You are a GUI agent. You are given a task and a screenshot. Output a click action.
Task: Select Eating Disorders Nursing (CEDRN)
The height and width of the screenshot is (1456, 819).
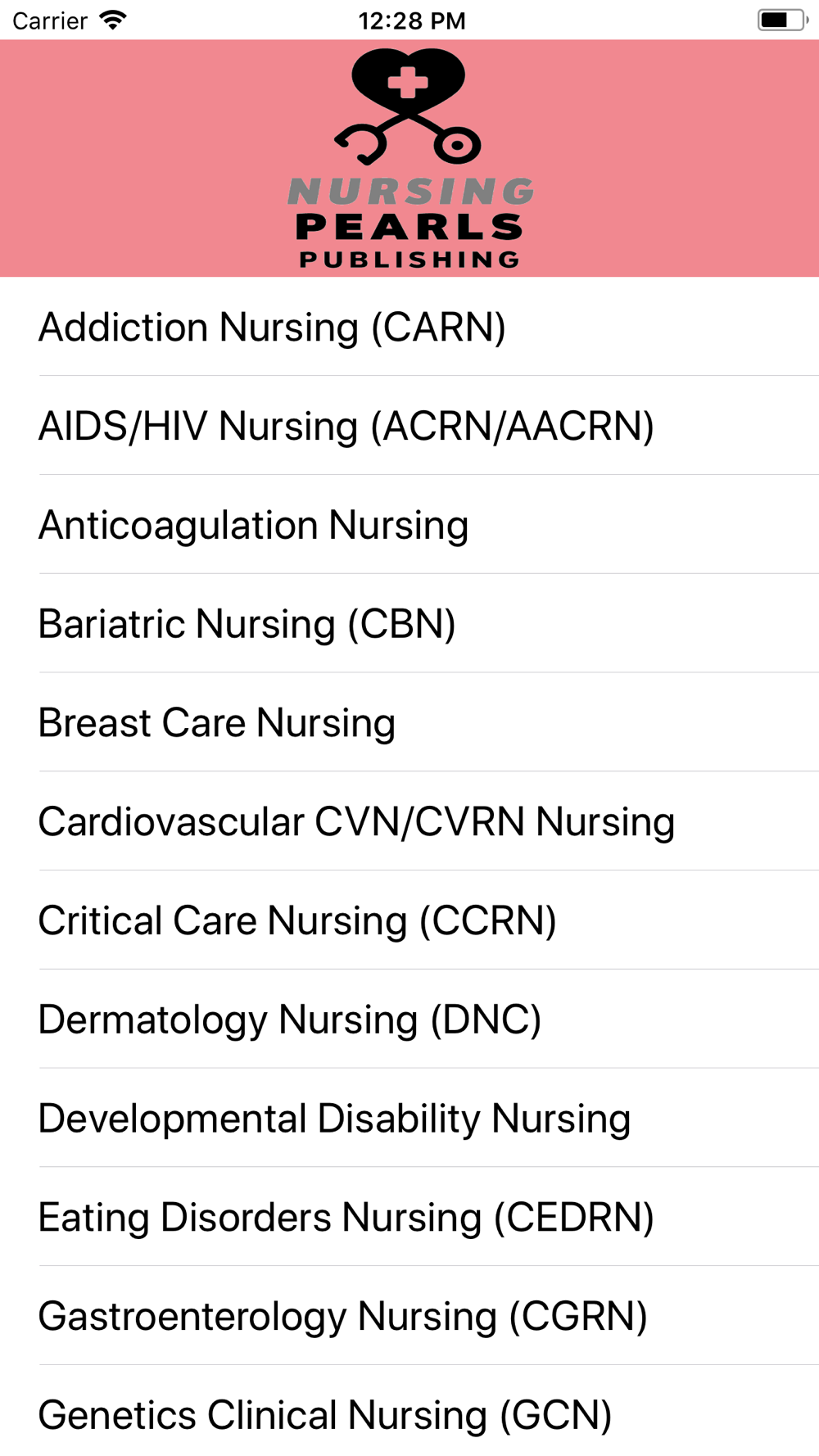click(x=409, y=1218)
